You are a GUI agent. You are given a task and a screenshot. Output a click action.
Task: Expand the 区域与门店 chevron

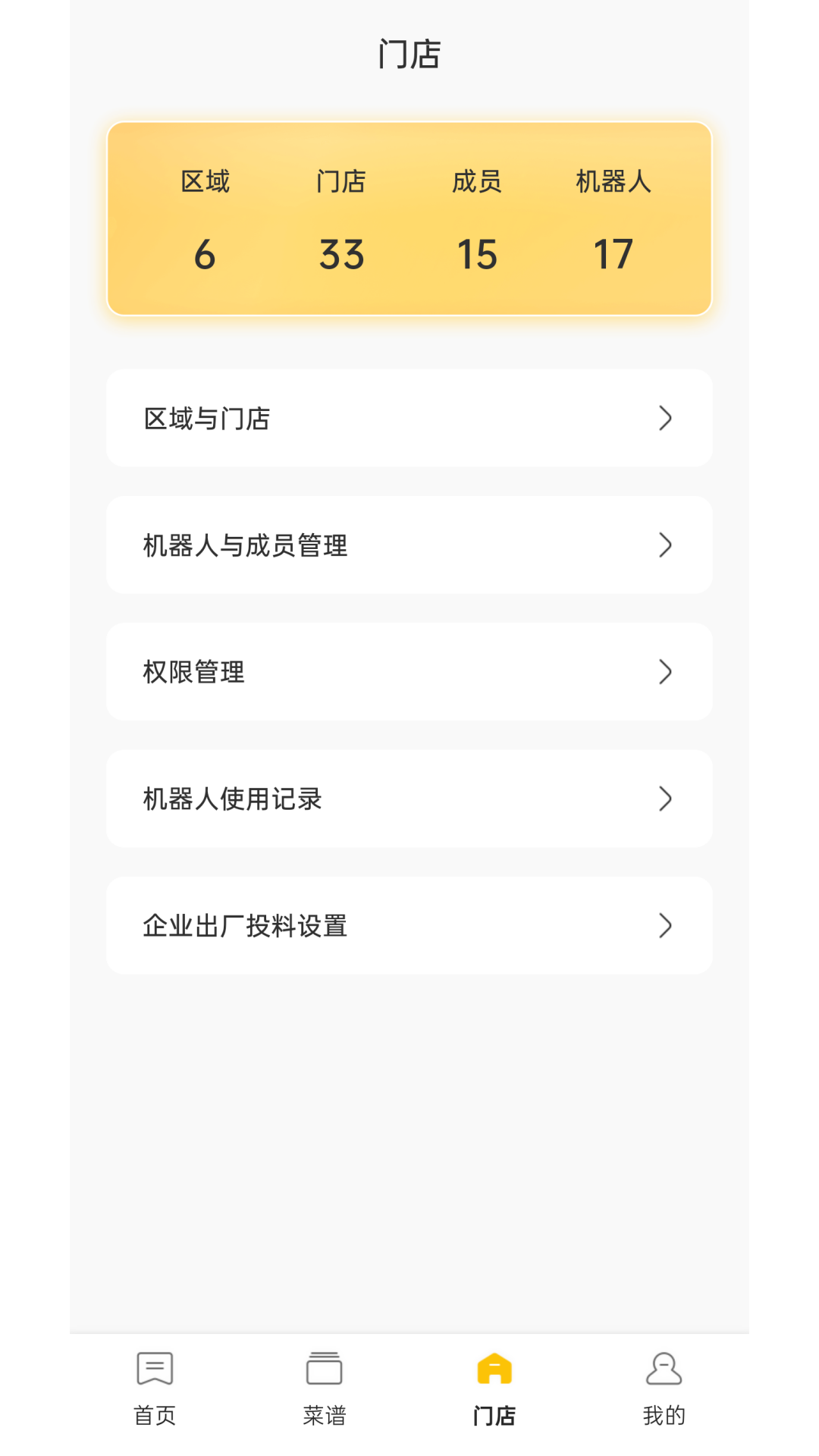[666, 418]
